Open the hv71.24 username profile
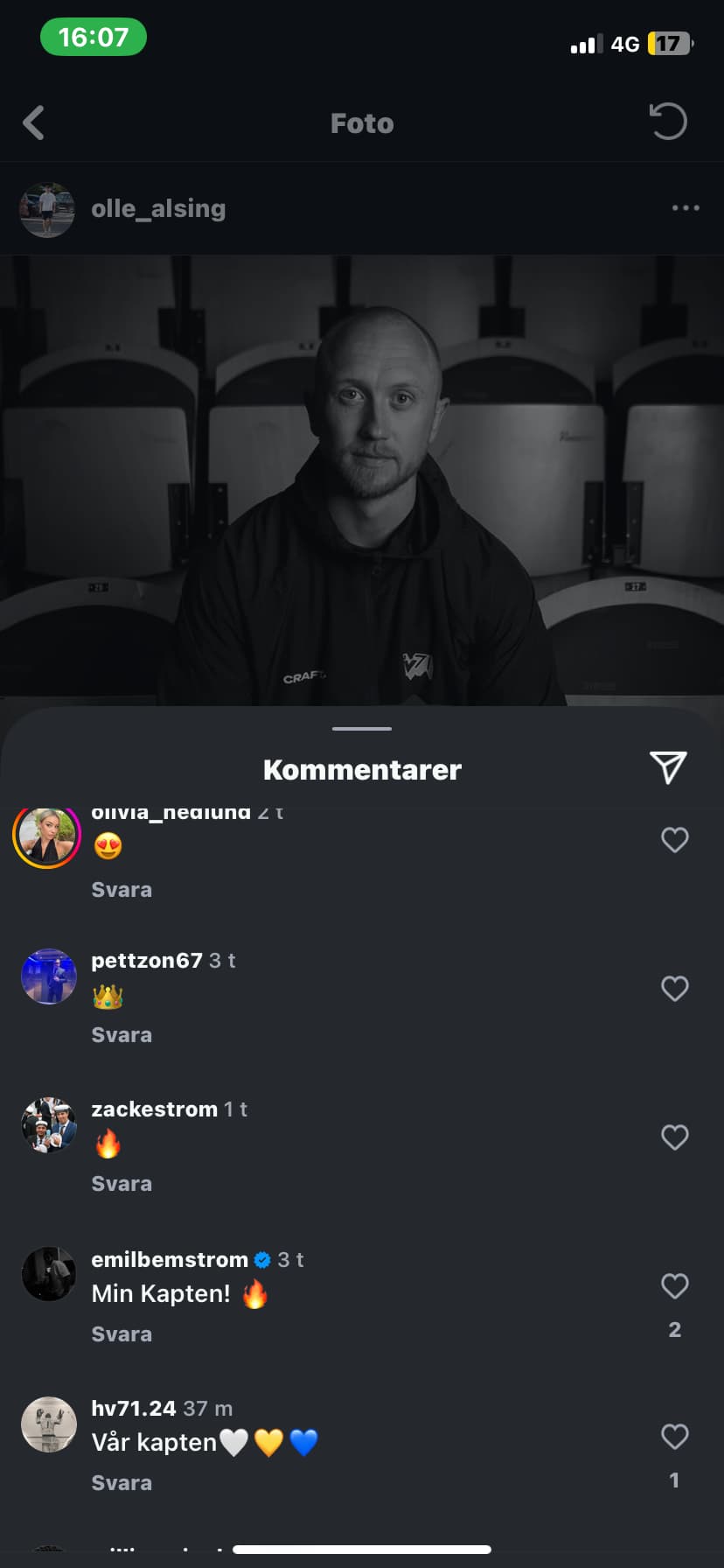 [134, 1409]
